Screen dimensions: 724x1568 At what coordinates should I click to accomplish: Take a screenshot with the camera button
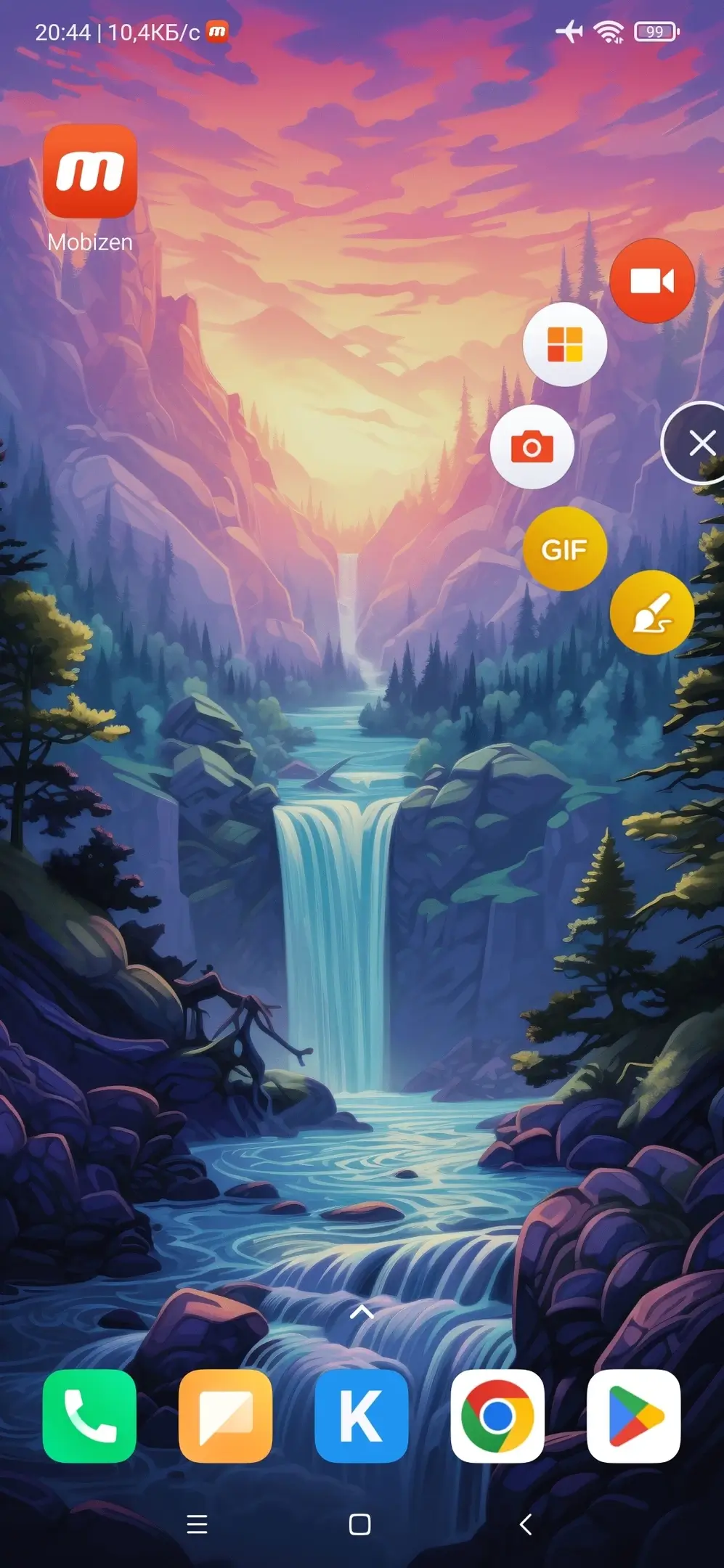(x=532, y=446)
